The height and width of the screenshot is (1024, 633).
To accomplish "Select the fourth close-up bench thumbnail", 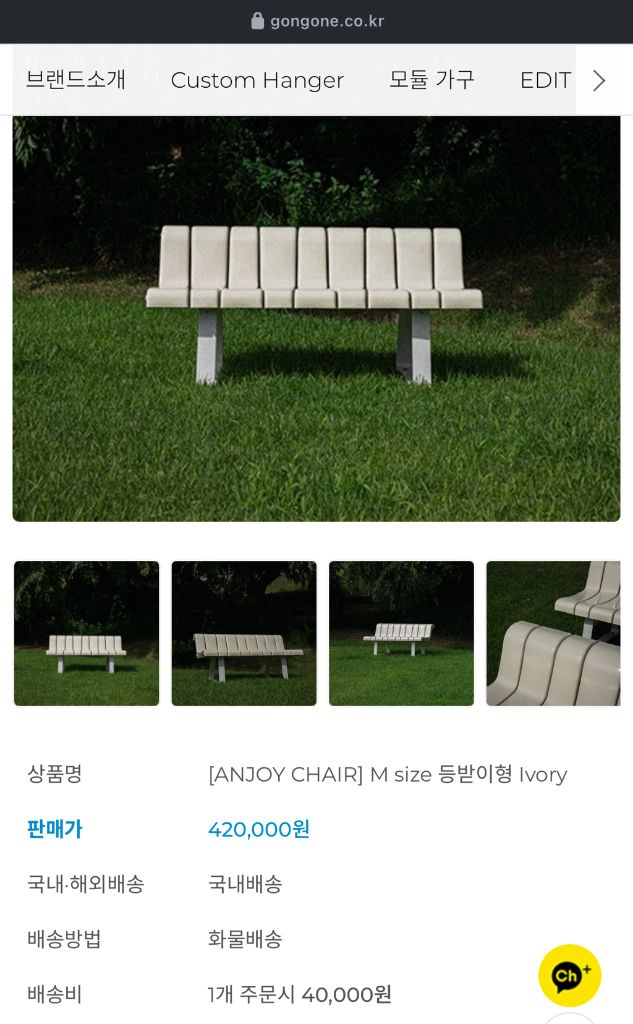I will (x=553, y=633).
